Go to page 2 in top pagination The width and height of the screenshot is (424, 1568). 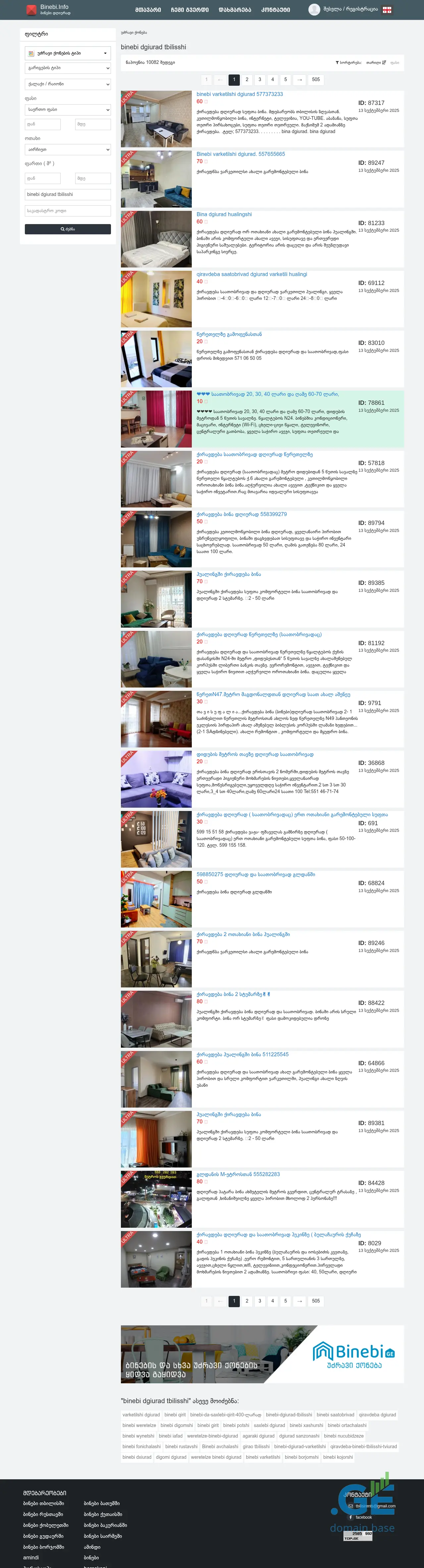247,80
